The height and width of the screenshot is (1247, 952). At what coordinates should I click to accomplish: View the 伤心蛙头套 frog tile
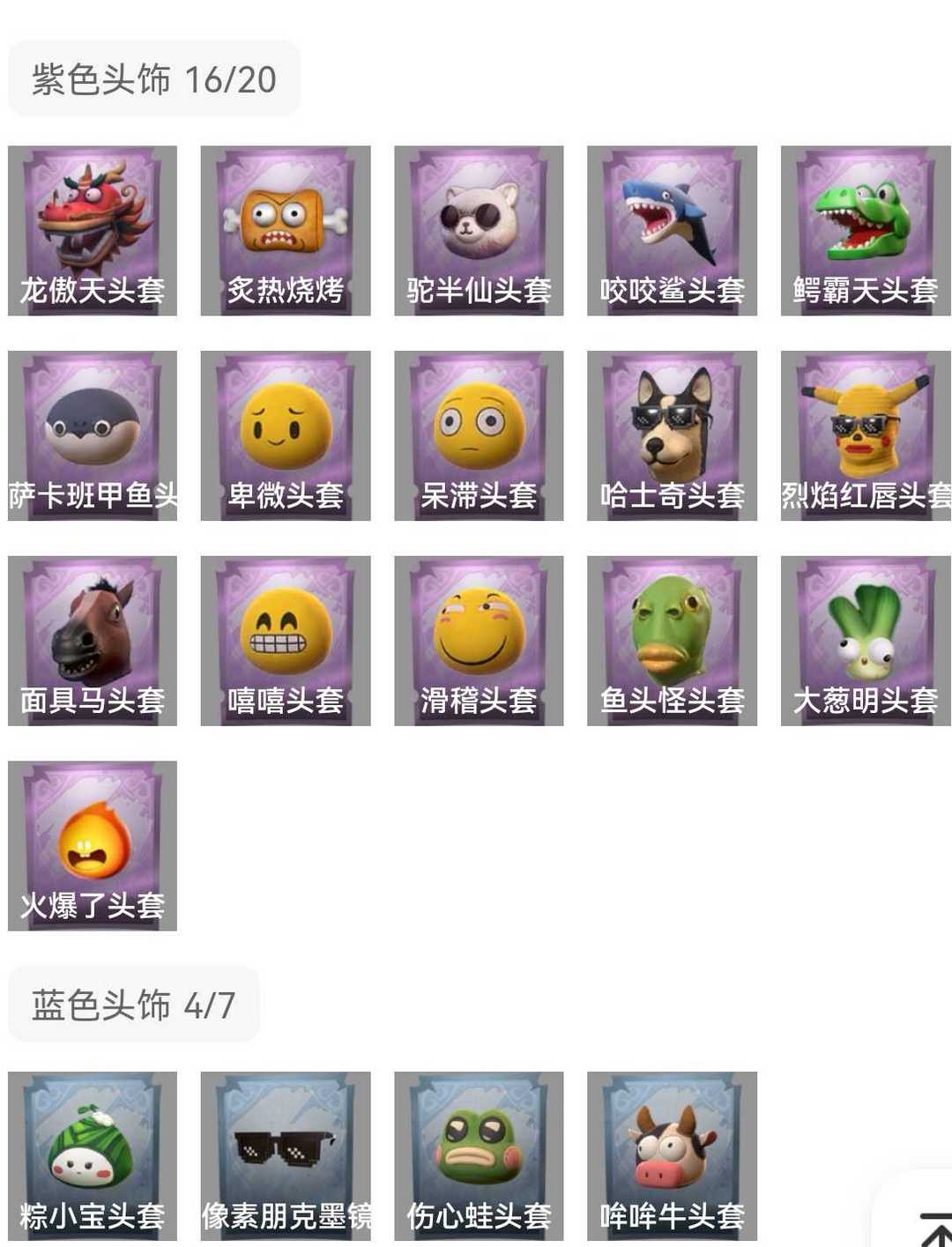479,1156
